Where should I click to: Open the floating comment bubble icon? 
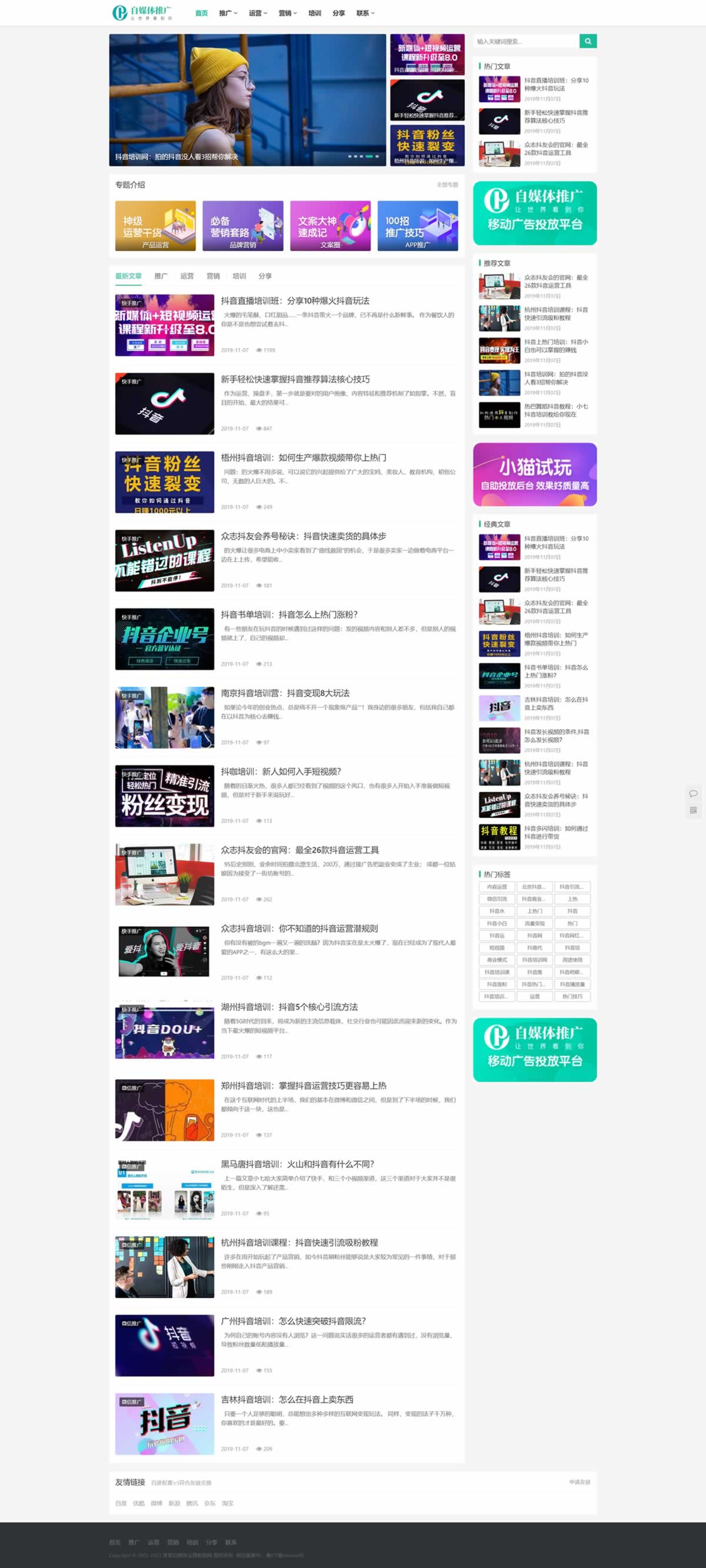693,793
